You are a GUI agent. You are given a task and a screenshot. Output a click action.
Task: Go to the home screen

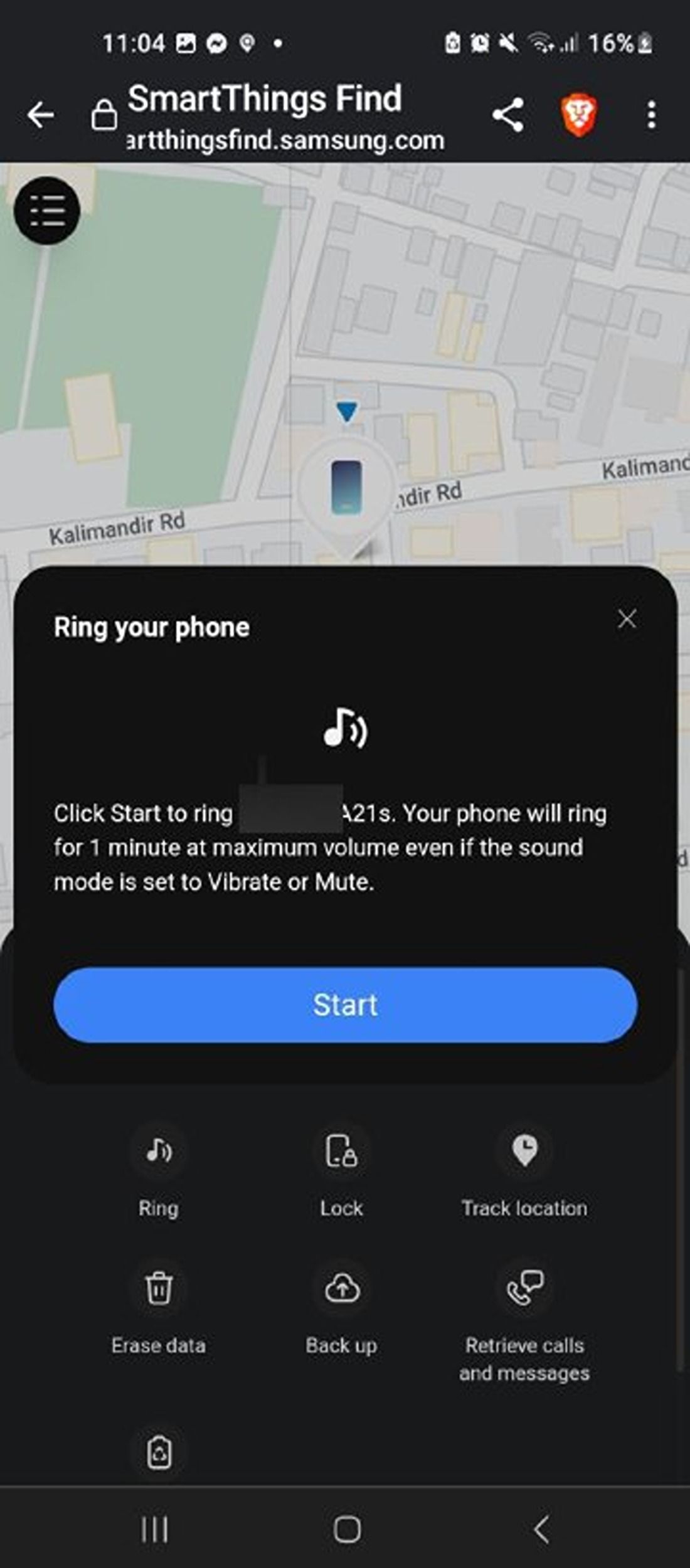(x=346, y=1529)
